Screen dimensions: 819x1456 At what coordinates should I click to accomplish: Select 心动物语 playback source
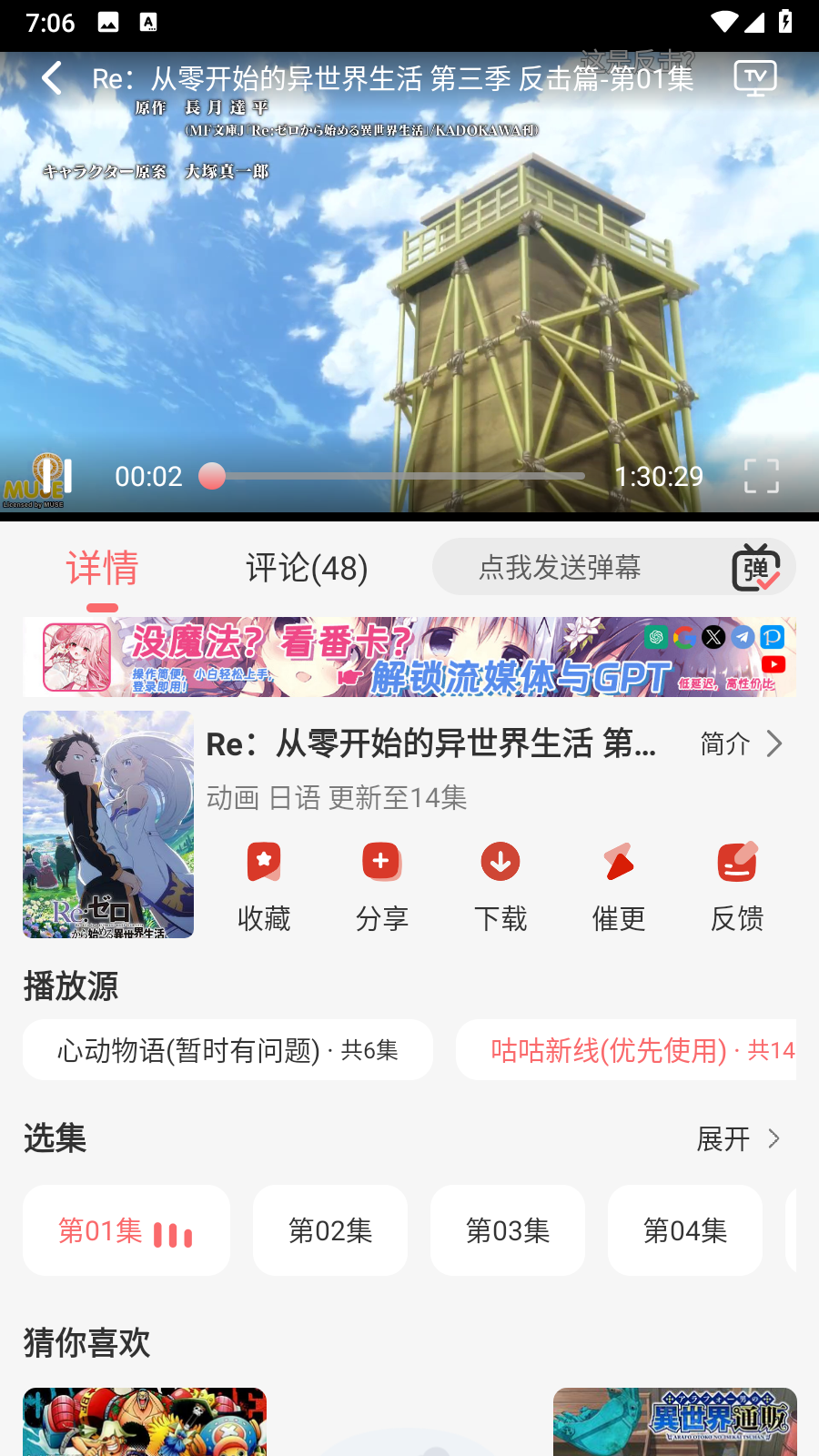click(227, 1050)
